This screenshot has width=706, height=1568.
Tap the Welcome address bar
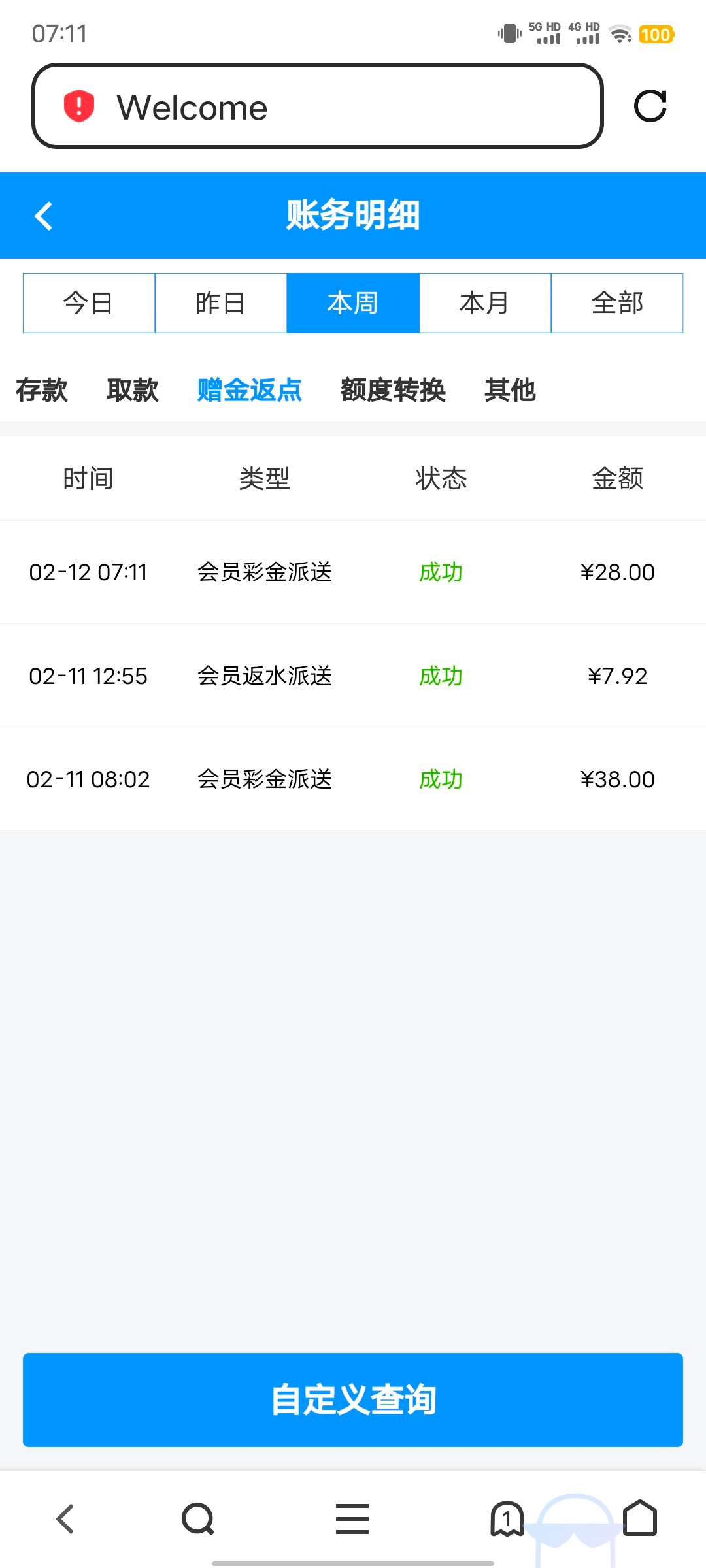coord(317,106)
